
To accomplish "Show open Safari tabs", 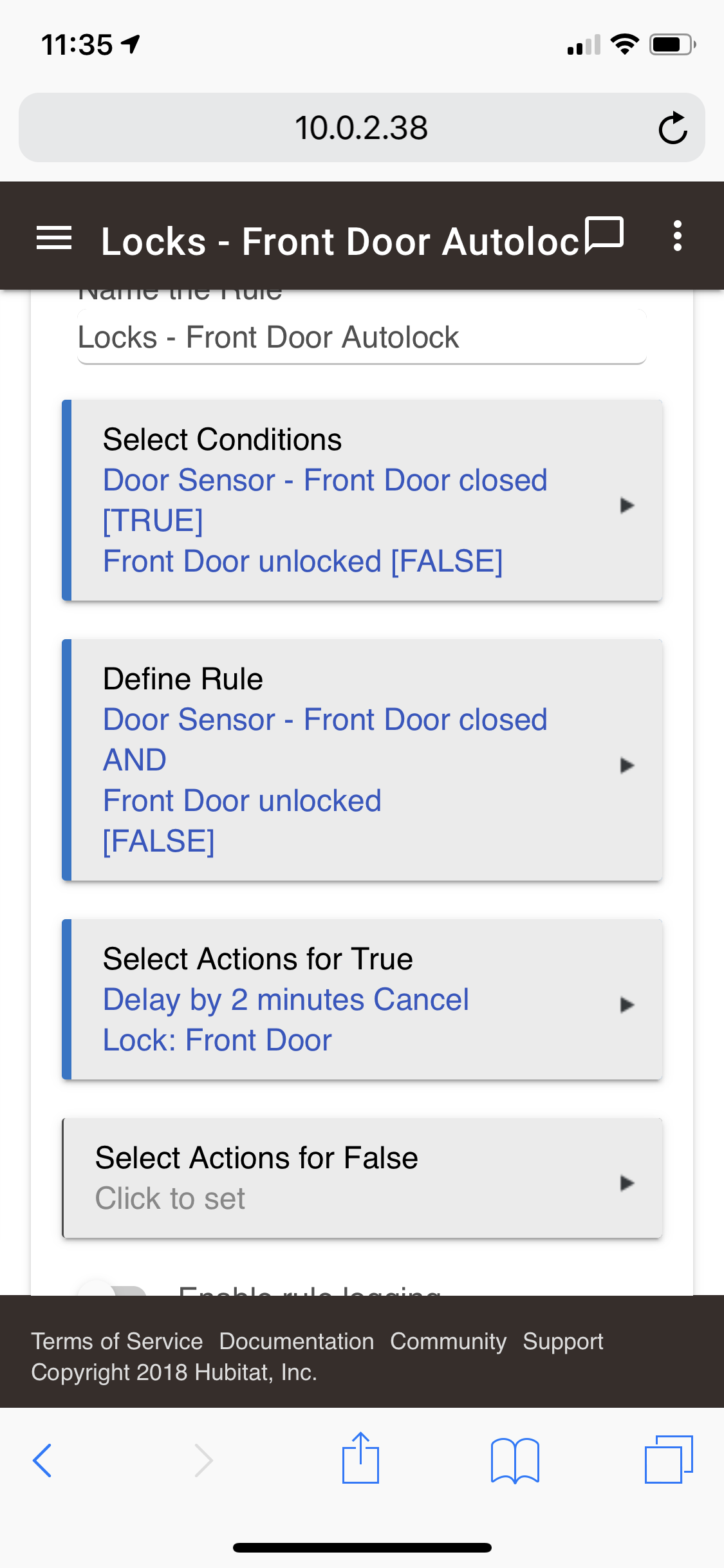I will click(669, 1459).
